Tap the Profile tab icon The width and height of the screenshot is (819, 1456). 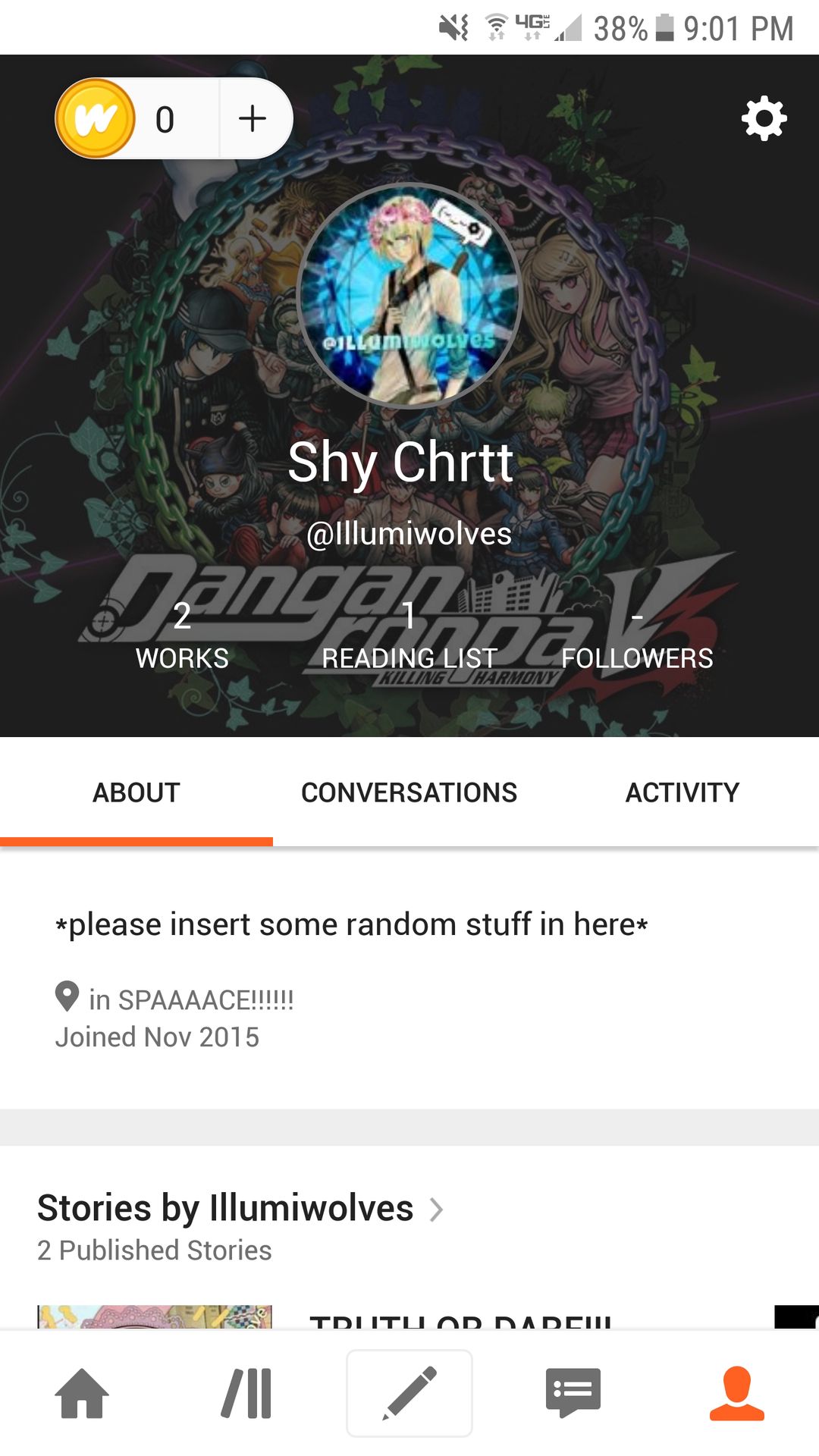click(736, 1393)
